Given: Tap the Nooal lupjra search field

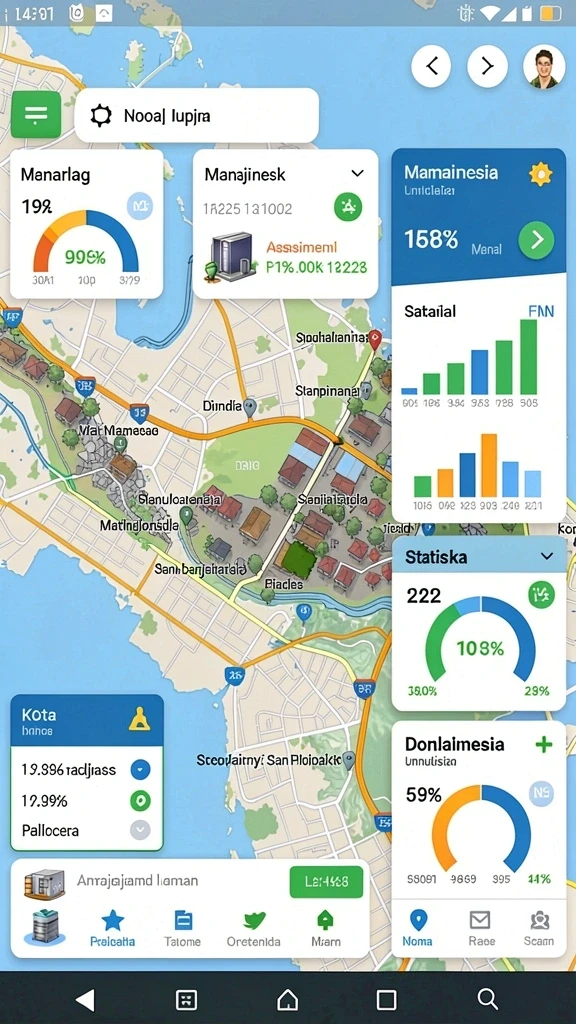Looking at the screenshot, I should [197, 116].
